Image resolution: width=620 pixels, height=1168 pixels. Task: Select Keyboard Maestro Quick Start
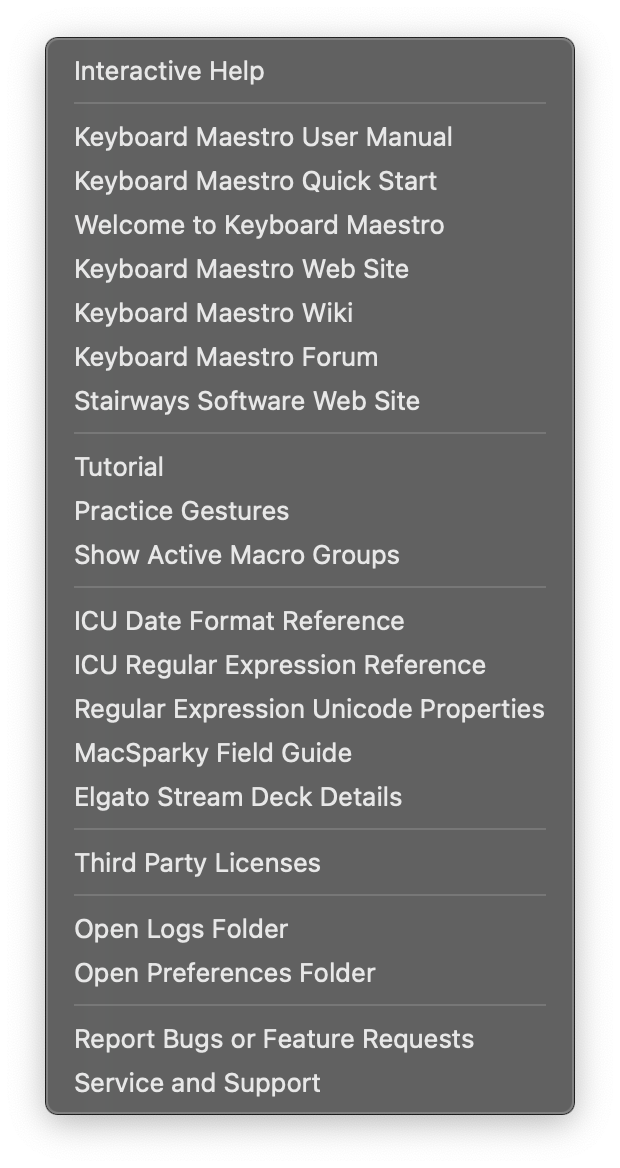[x=255, y=181]
